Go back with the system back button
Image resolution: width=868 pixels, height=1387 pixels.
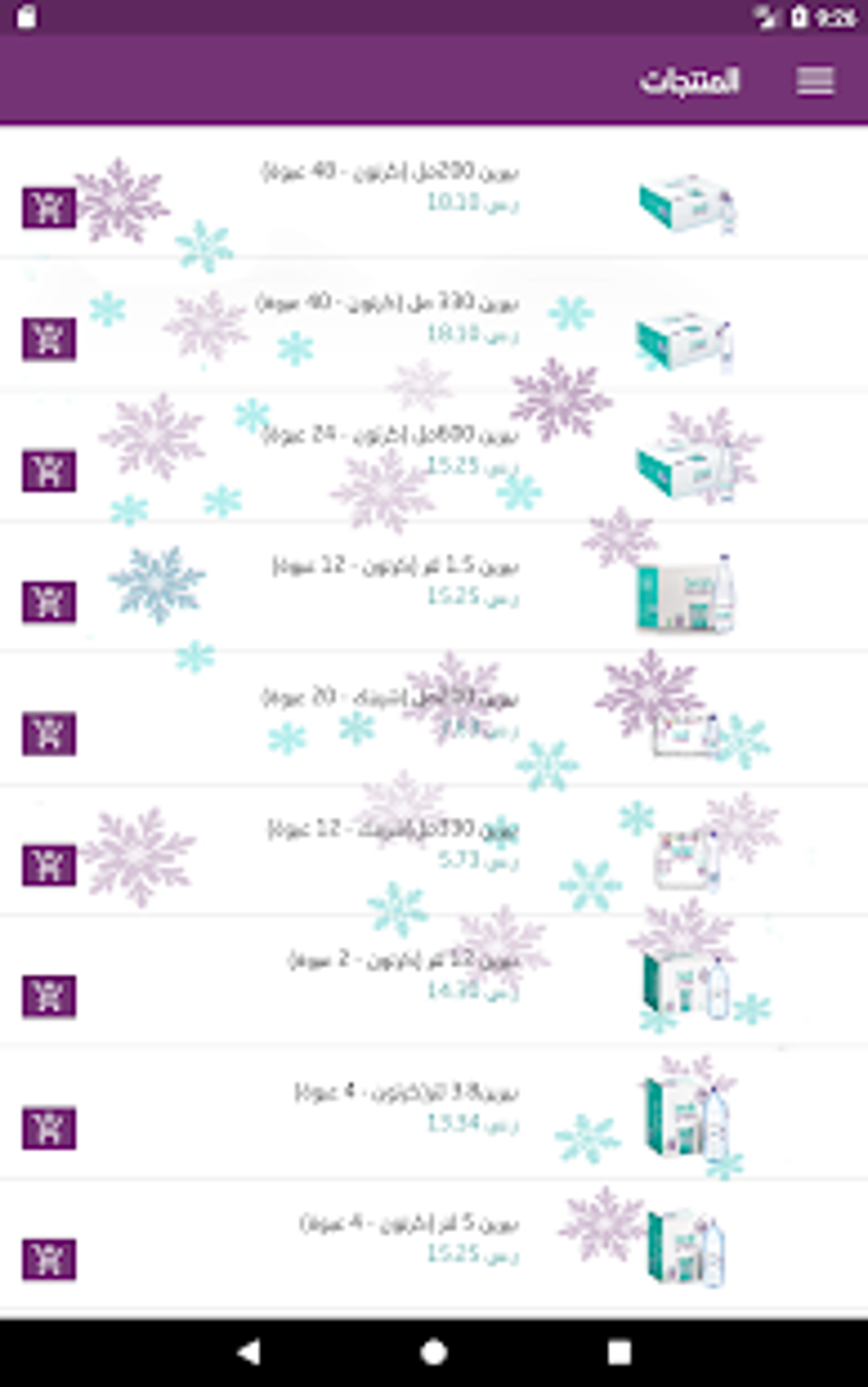pyautogui.click(x=248, y=1352)
